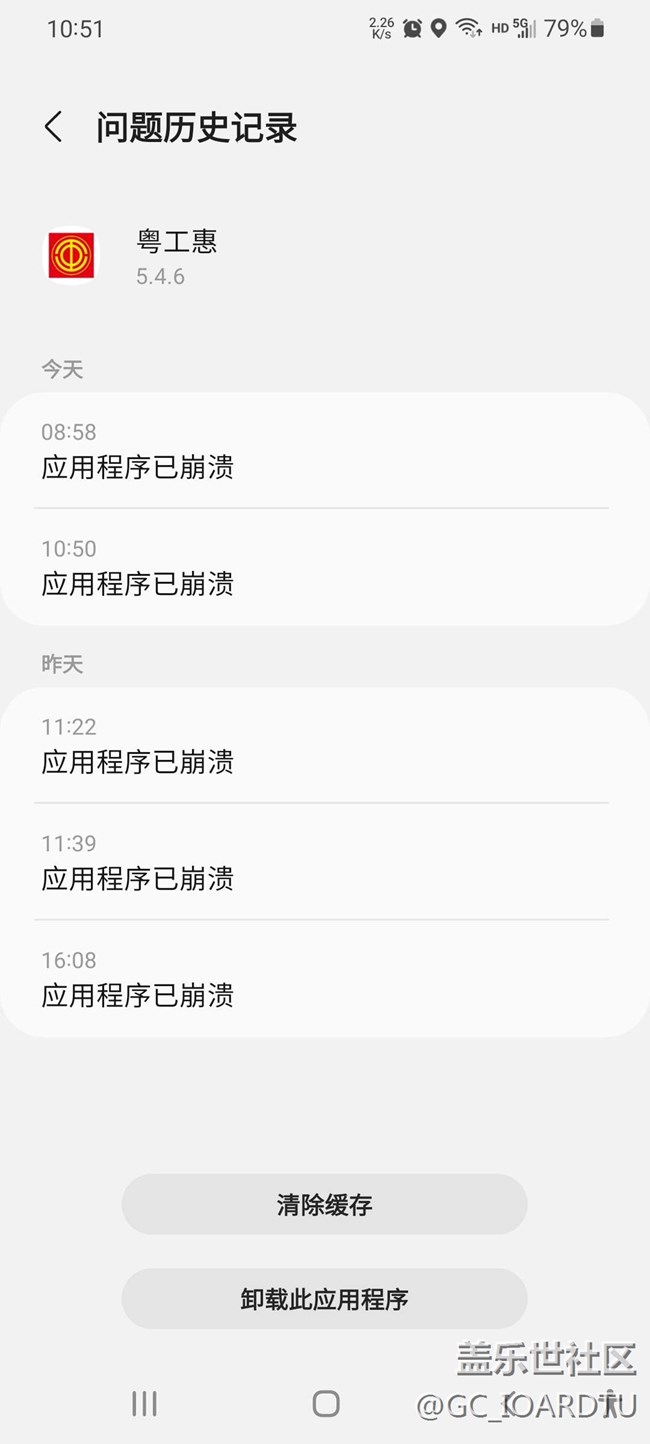Open today's 08:58 crash record

[x=325, y=450]
